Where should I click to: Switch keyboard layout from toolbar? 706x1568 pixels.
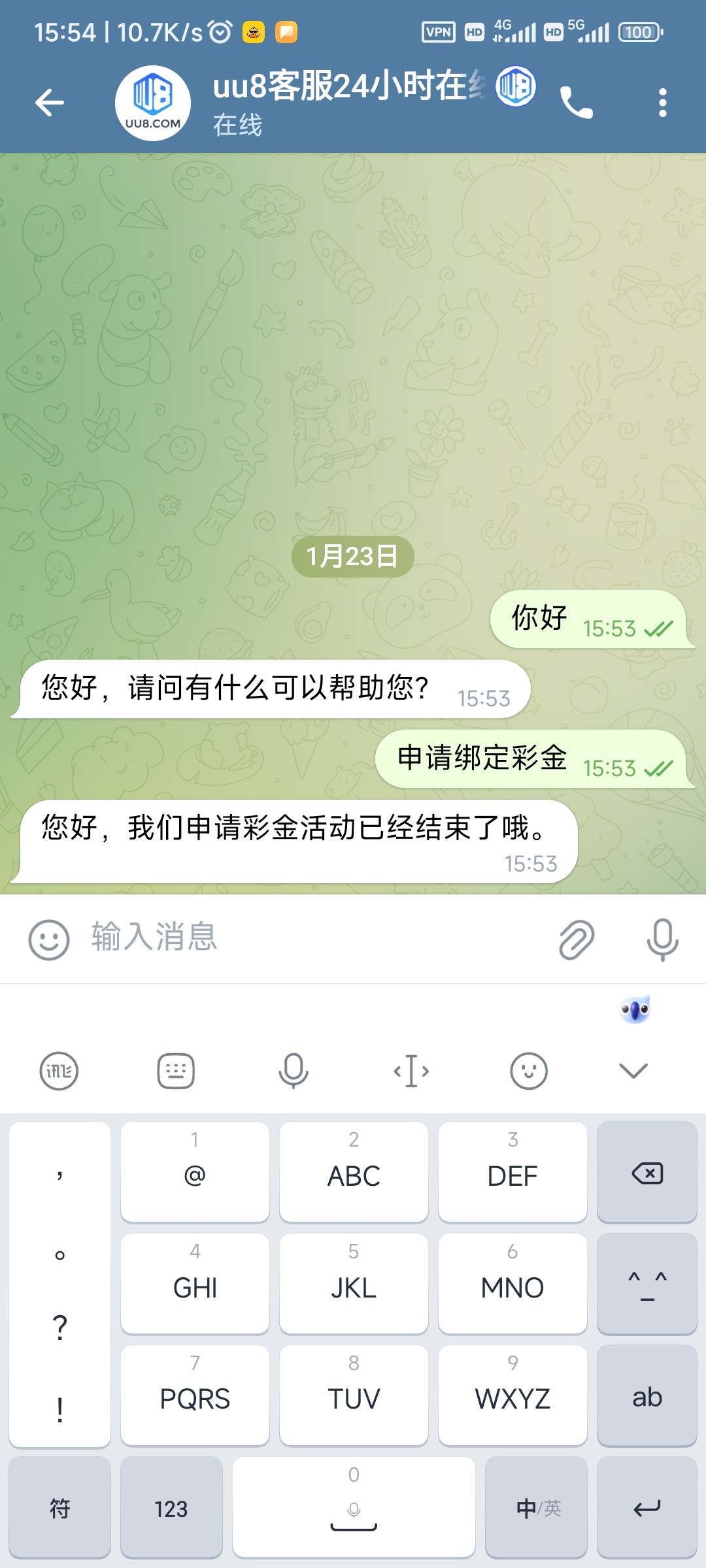[176, 1071]
